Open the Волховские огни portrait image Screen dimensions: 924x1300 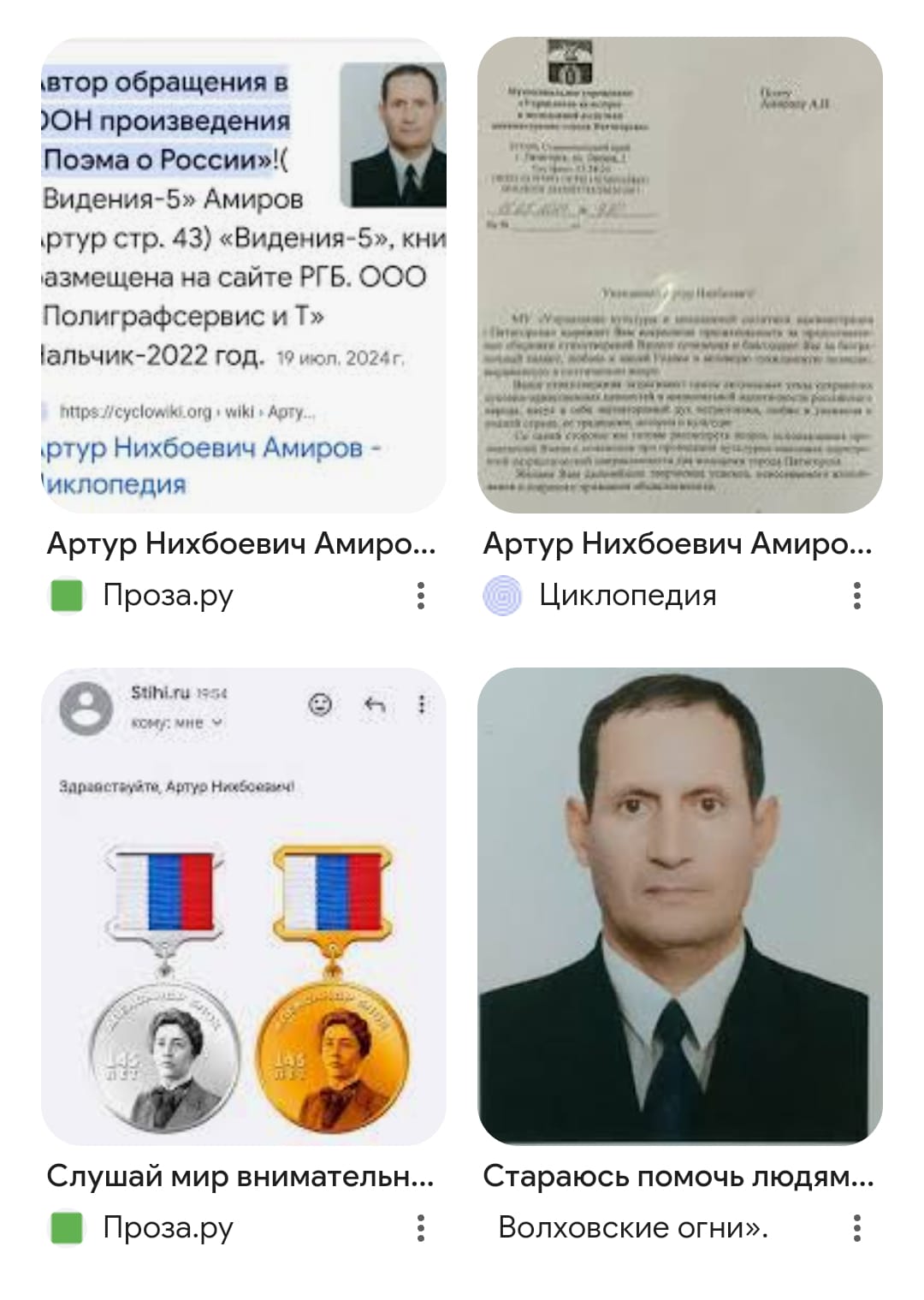click(679, 905)
